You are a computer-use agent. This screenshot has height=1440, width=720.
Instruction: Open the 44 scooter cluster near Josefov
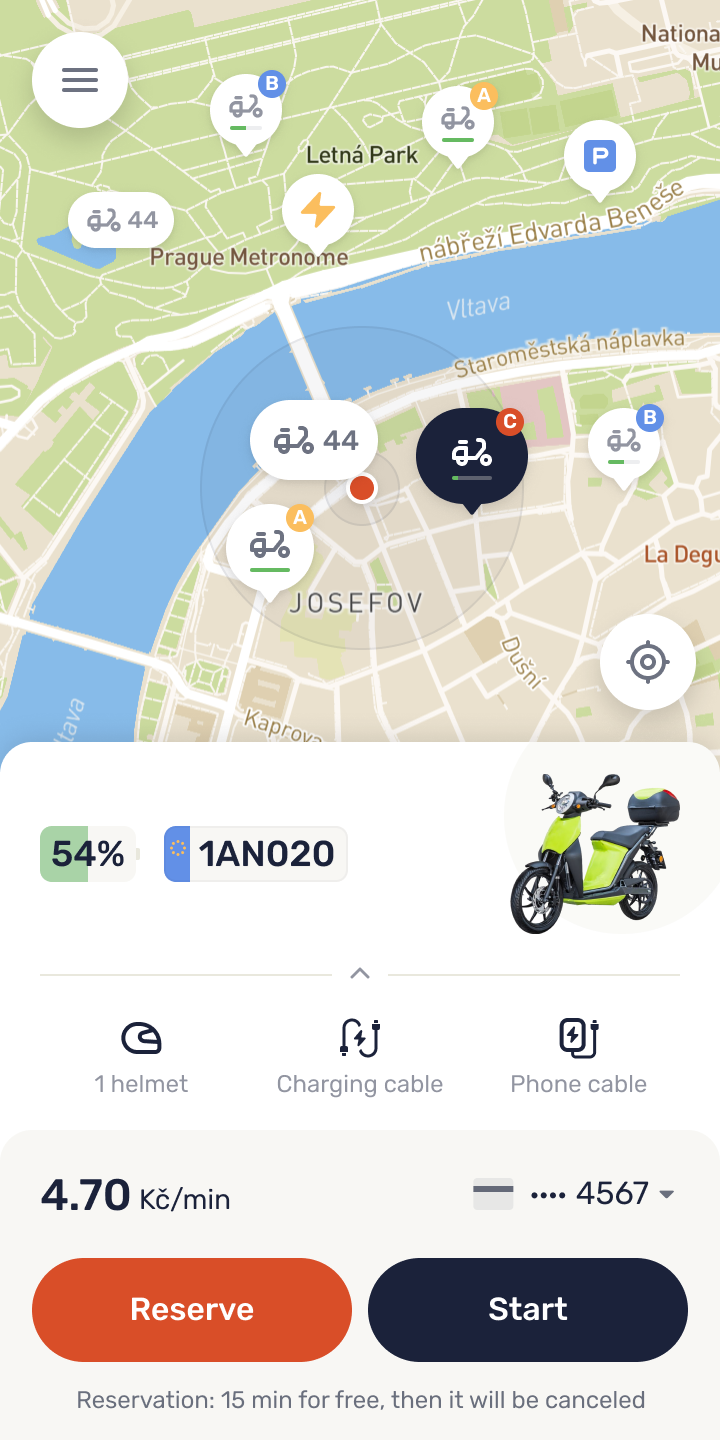(x=314, y=440)
